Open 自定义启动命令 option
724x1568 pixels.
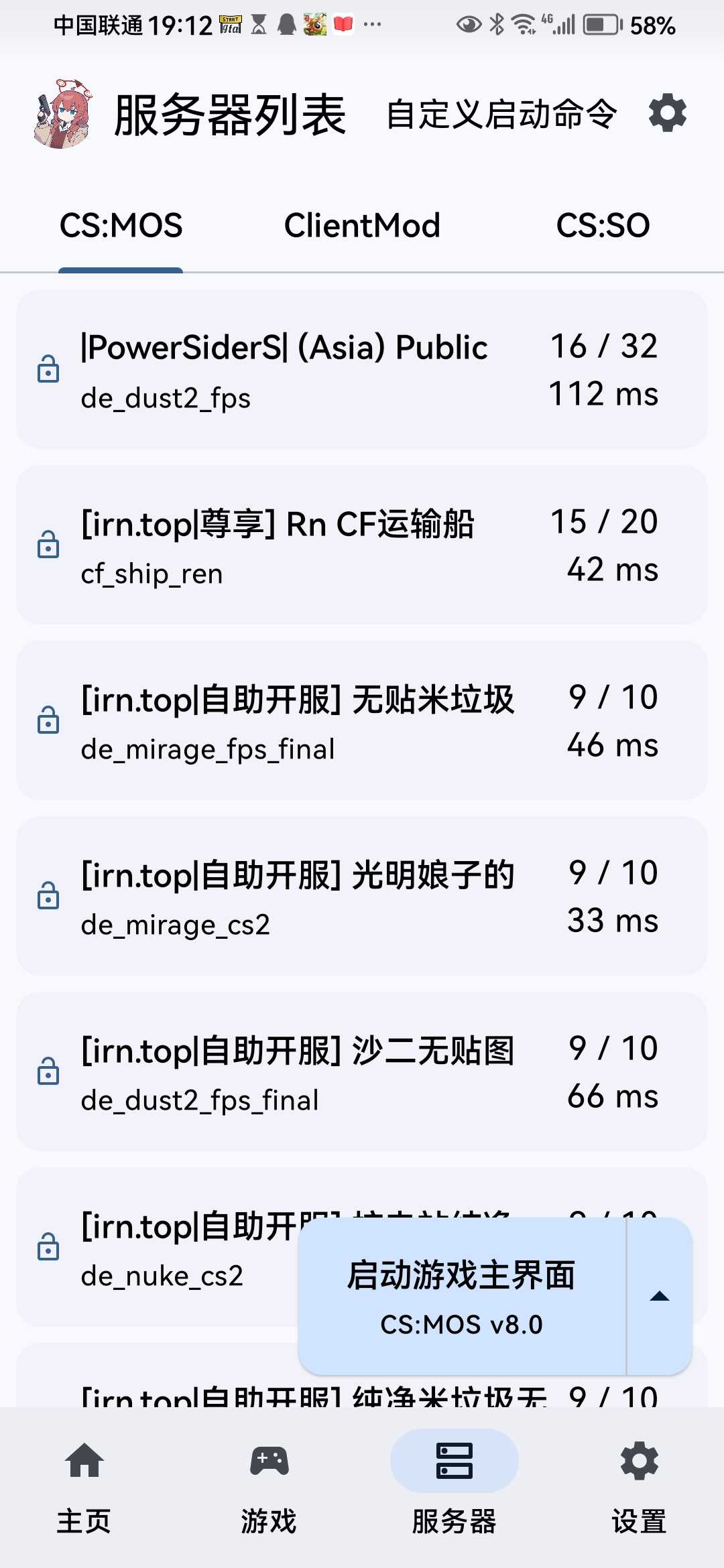[501, 114]
